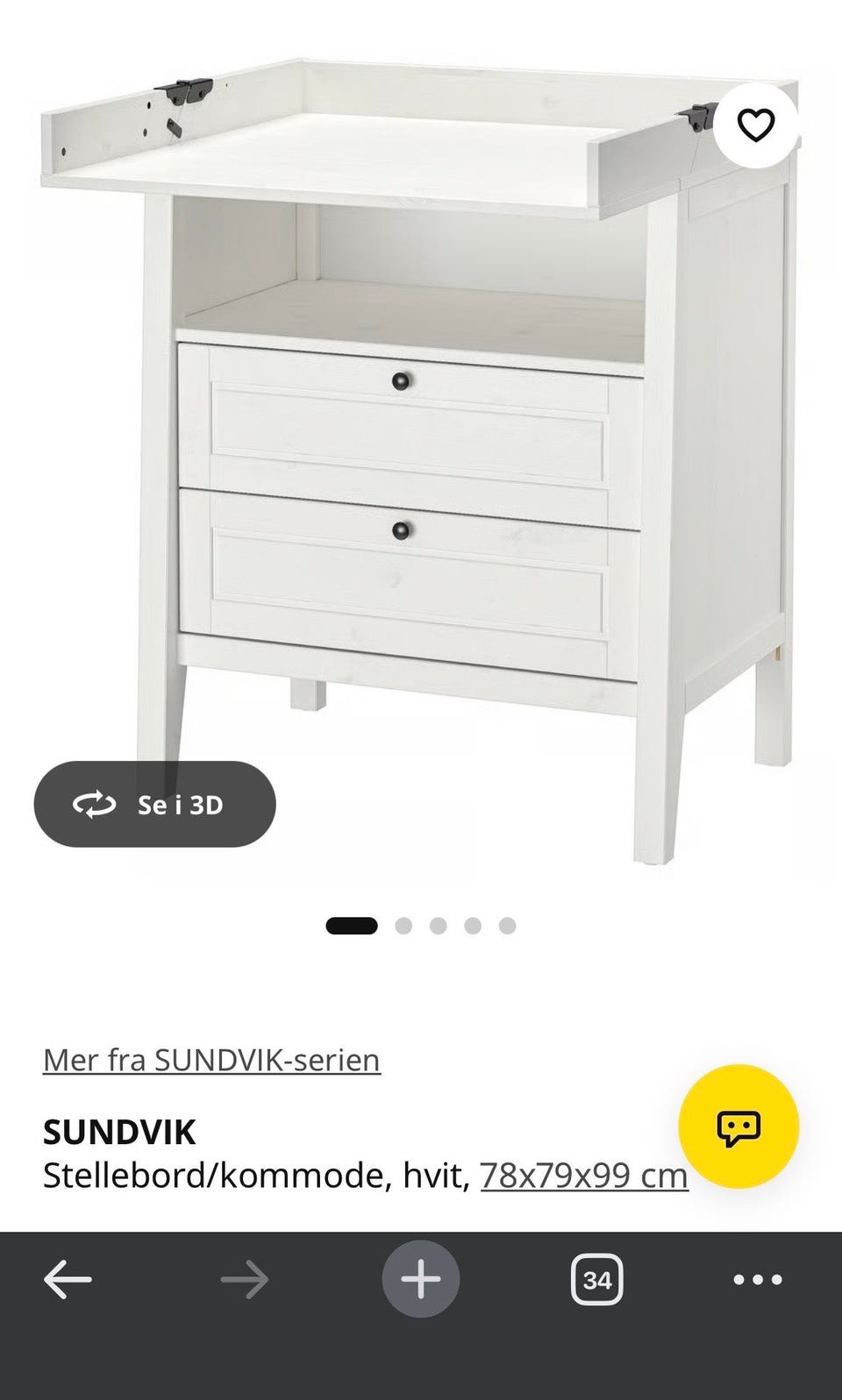The width and height of the screenshot is (842, 1400).
Task: Go back with the browser back arrow
Action: (x=68, y=1280)
